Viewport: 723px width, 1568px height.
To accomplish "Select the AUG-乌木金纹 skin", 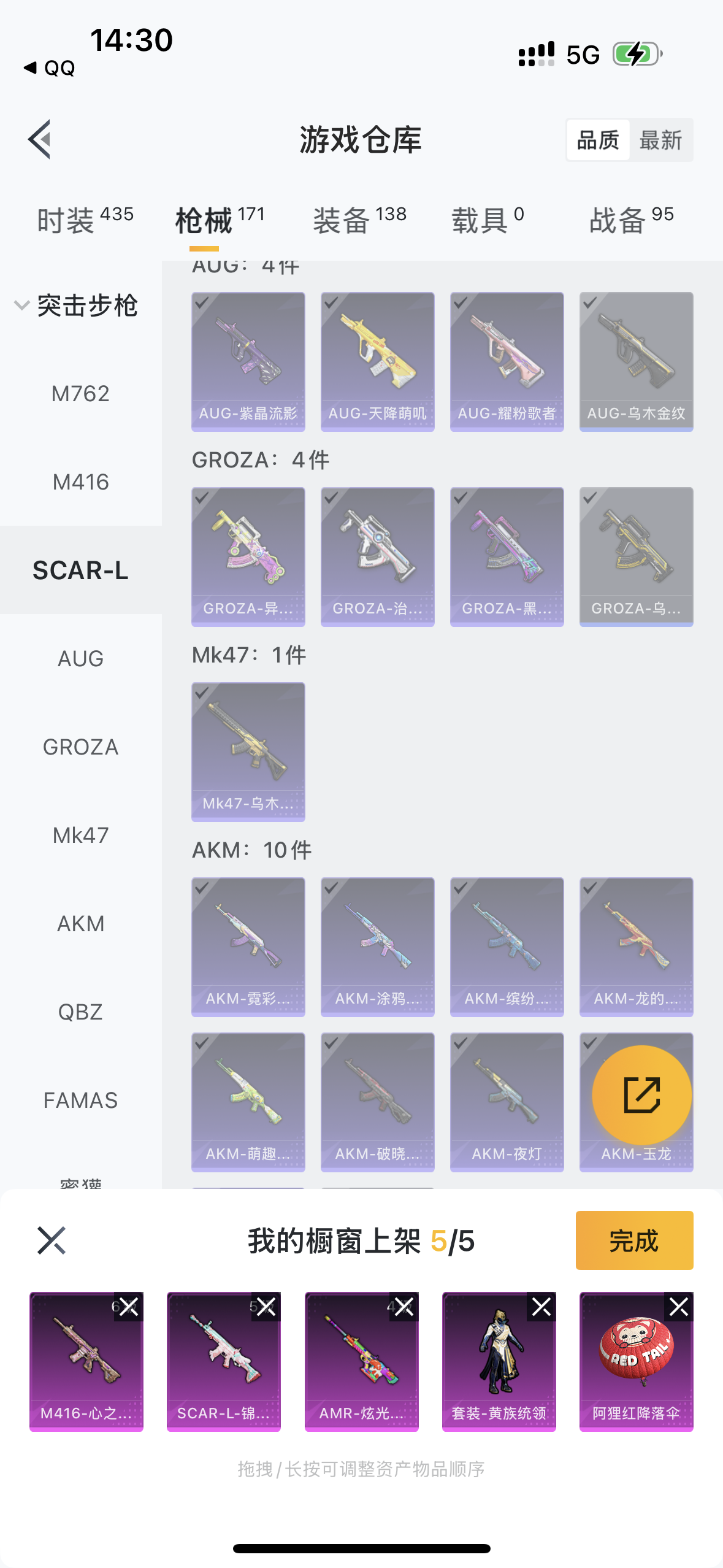I will tap(637, 362).
